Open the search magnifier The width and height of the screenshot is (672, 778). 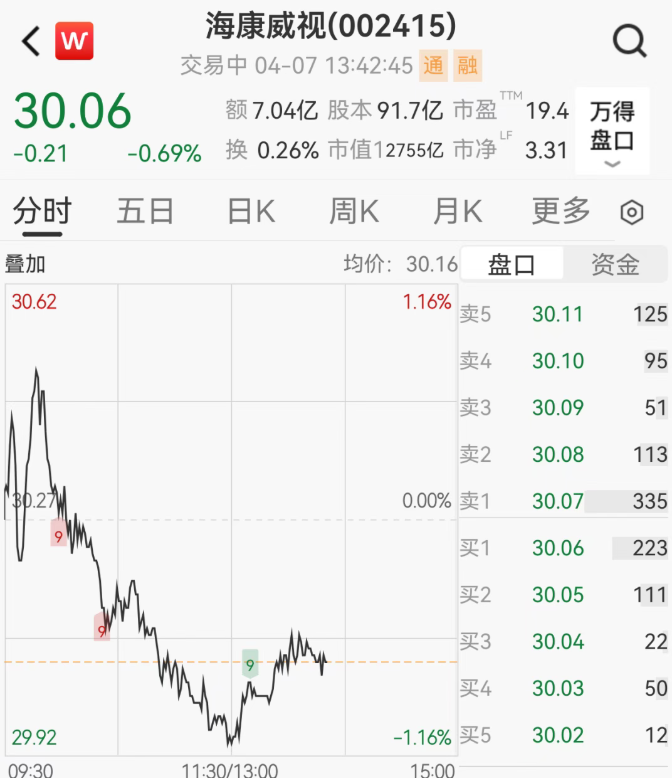click(630, 41)
